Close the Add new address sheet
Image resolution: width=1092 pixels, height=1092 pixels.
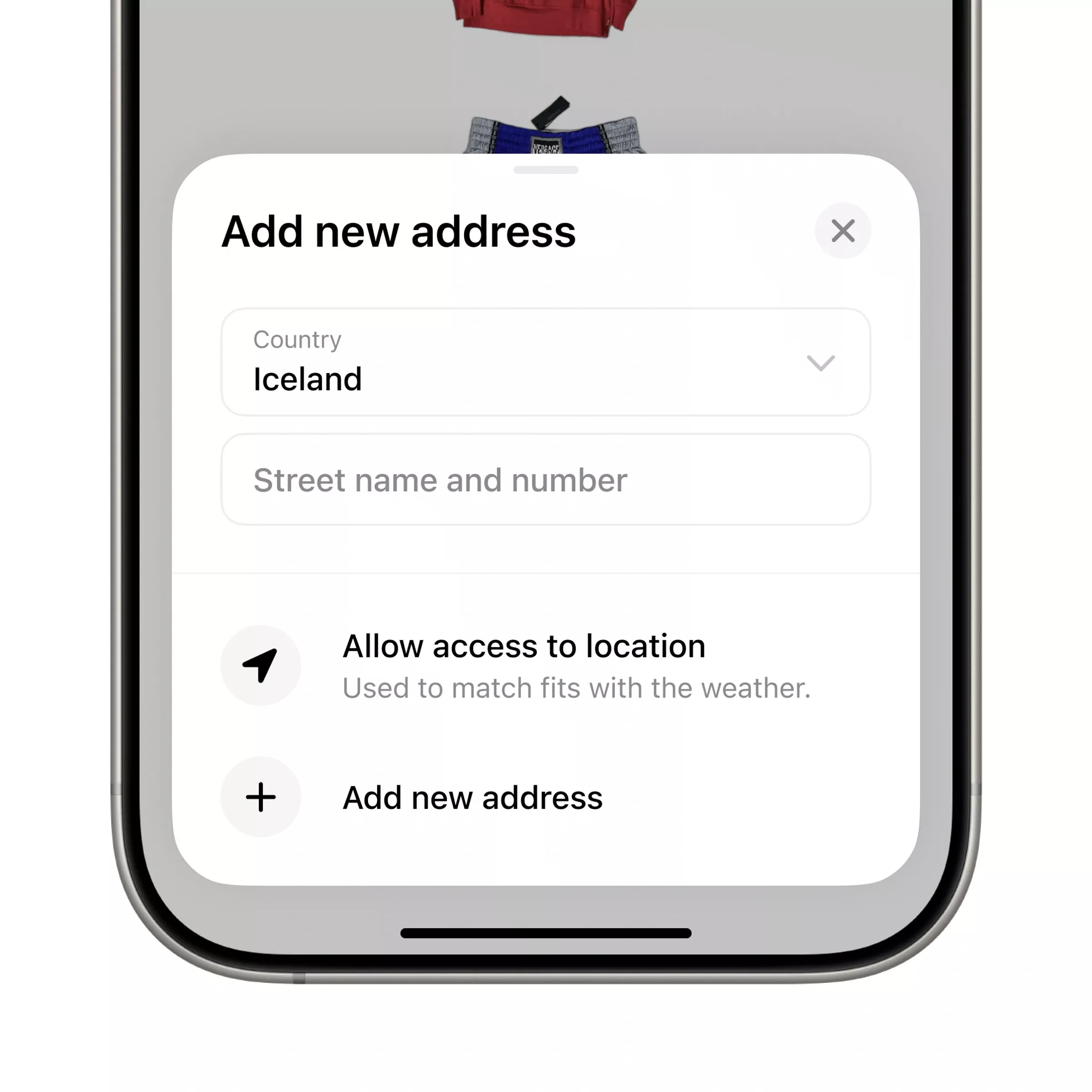[x=842, y=231]
